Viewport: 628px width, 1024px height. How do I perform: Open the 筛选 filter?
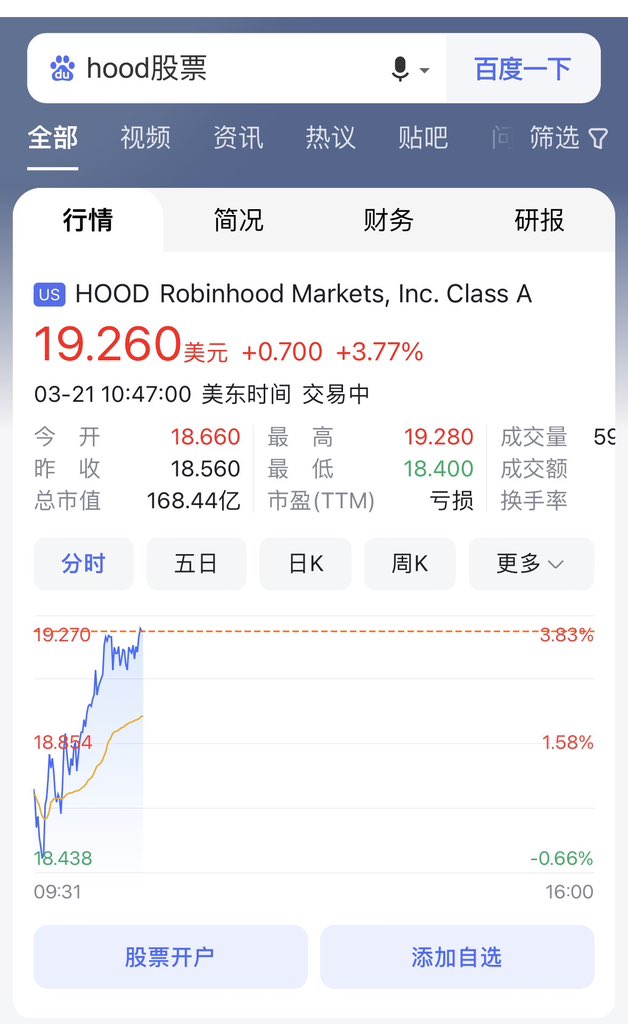[x=568, y=138]
